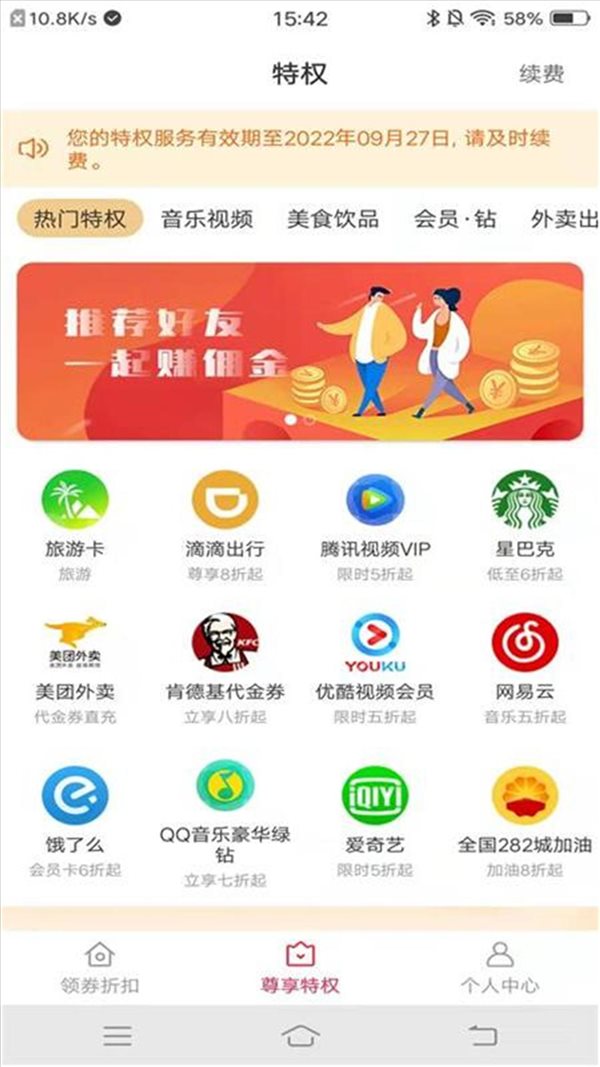Select the 美食饮品 category tab
600x1067 pixels.
[x=333, y=219]
